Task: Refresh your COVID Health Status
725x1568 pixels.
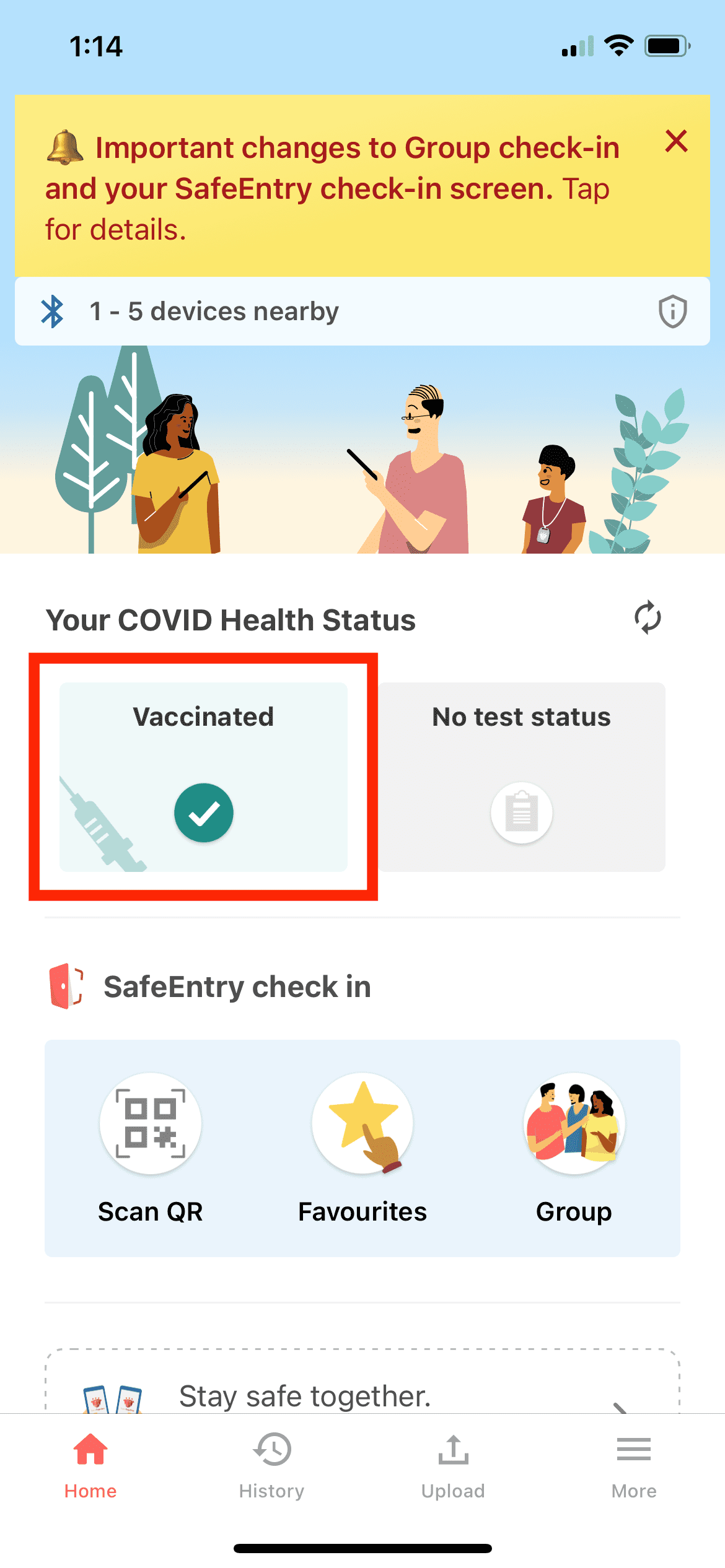Action: tap(648, 617)
